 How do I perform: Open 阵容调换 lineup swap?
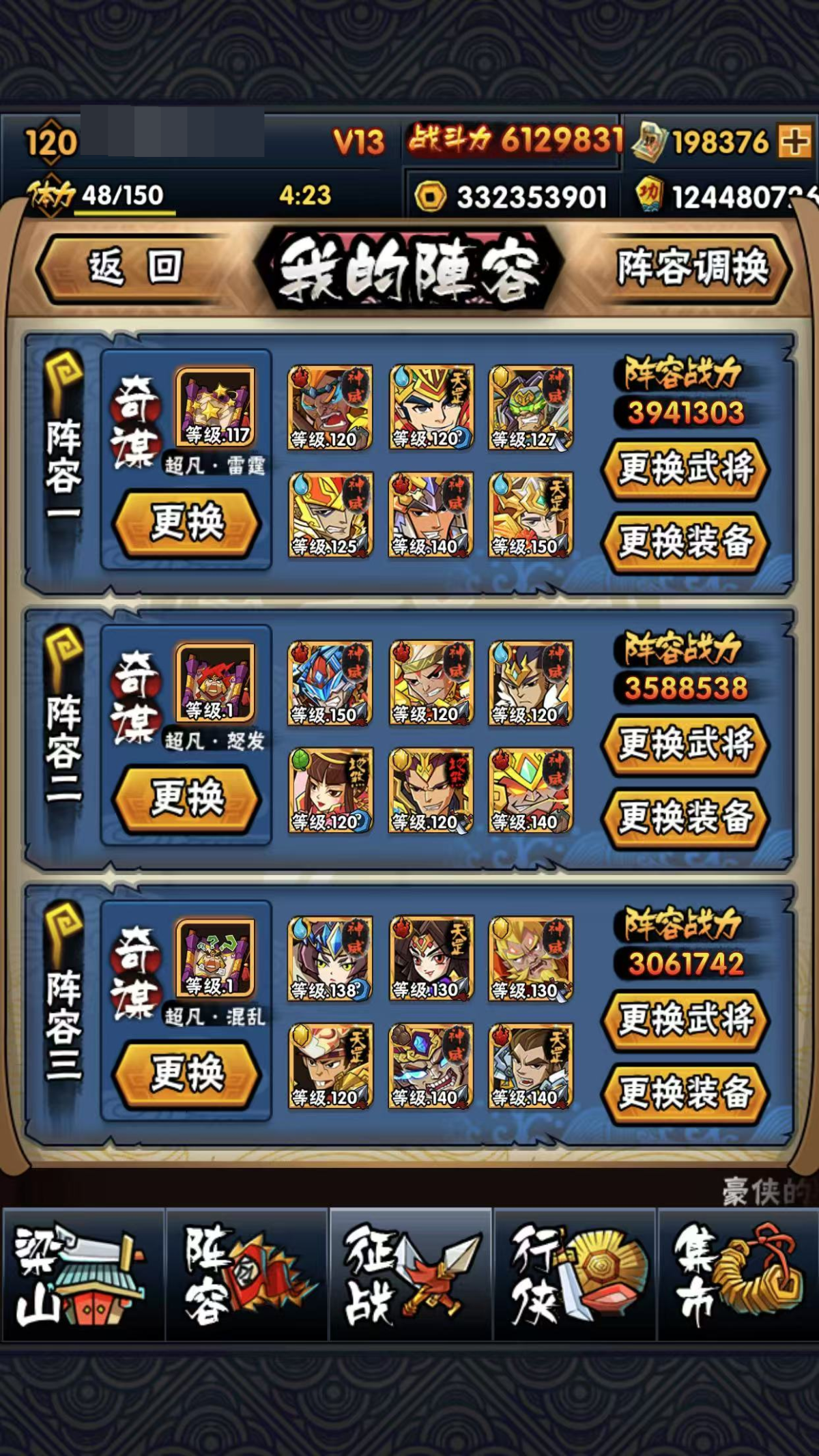[x=694, y=268]
